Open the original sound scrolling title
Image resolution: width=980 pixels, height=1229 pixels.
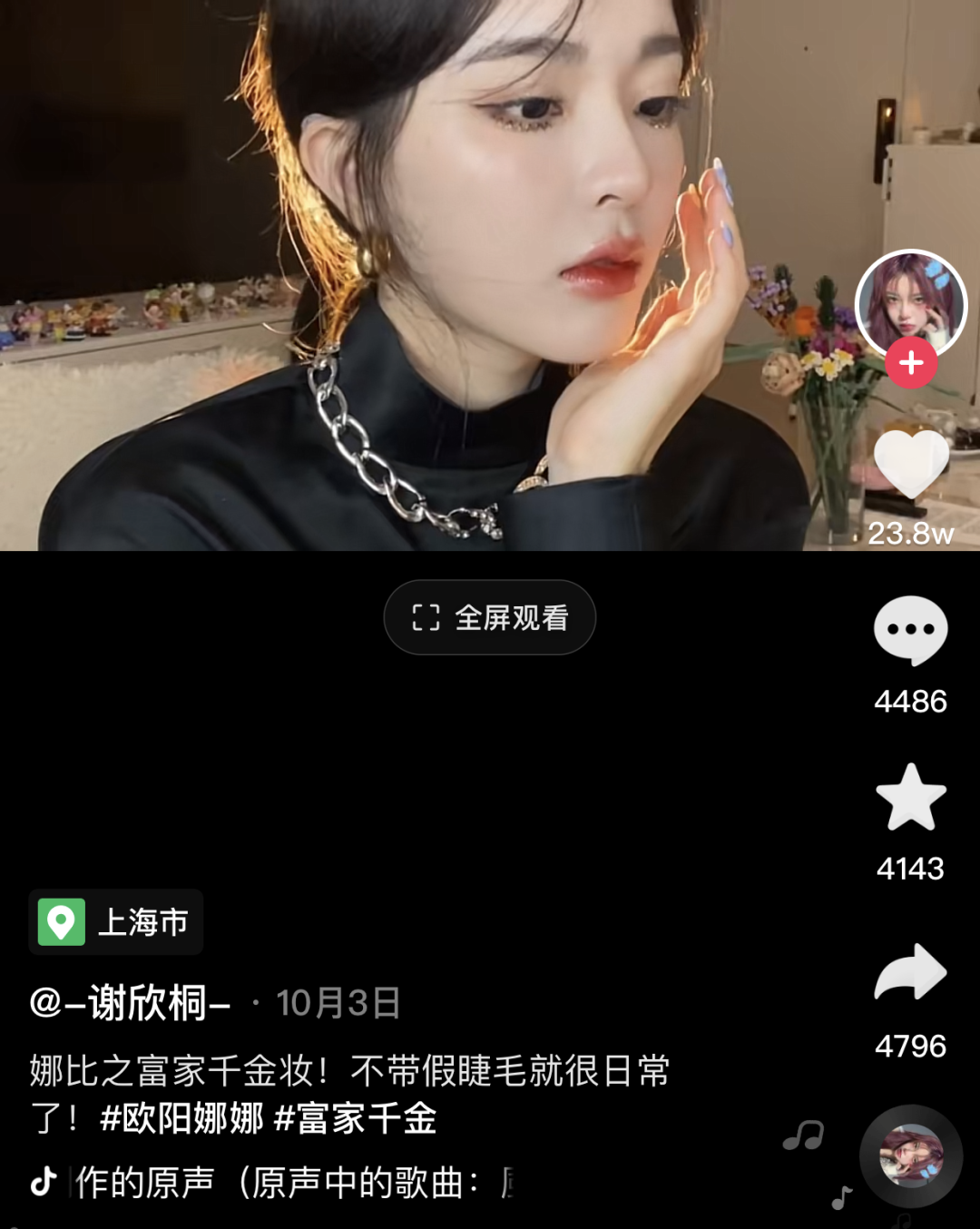click(290, 1183)
